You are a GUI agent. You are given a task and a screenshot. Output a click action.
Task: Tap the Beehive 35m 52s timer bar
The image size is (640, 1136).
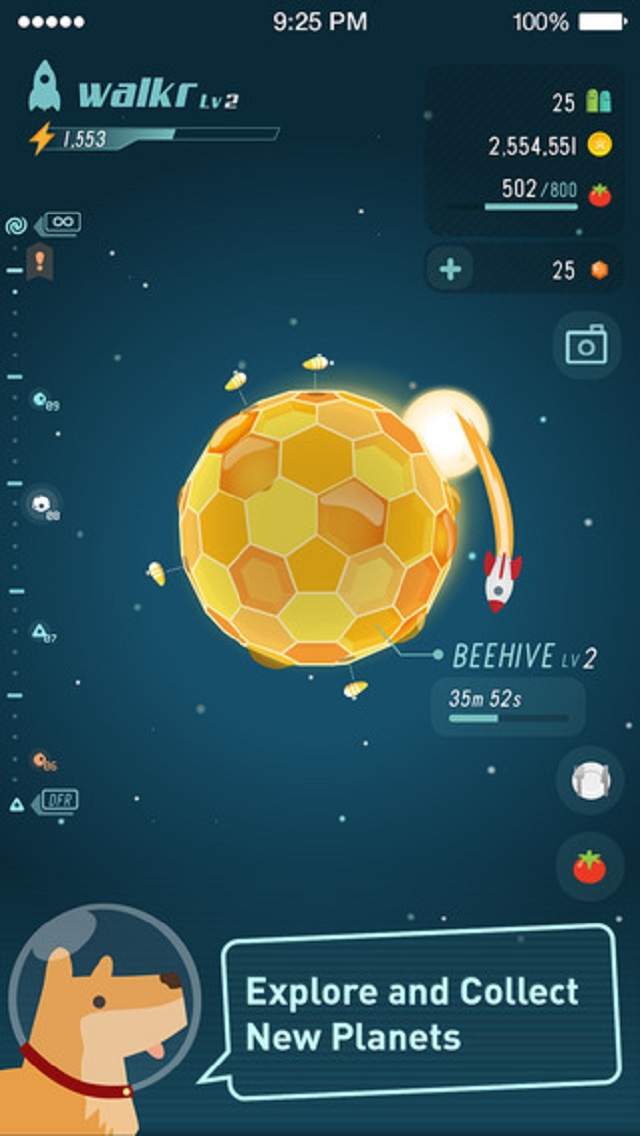(508, 708)
